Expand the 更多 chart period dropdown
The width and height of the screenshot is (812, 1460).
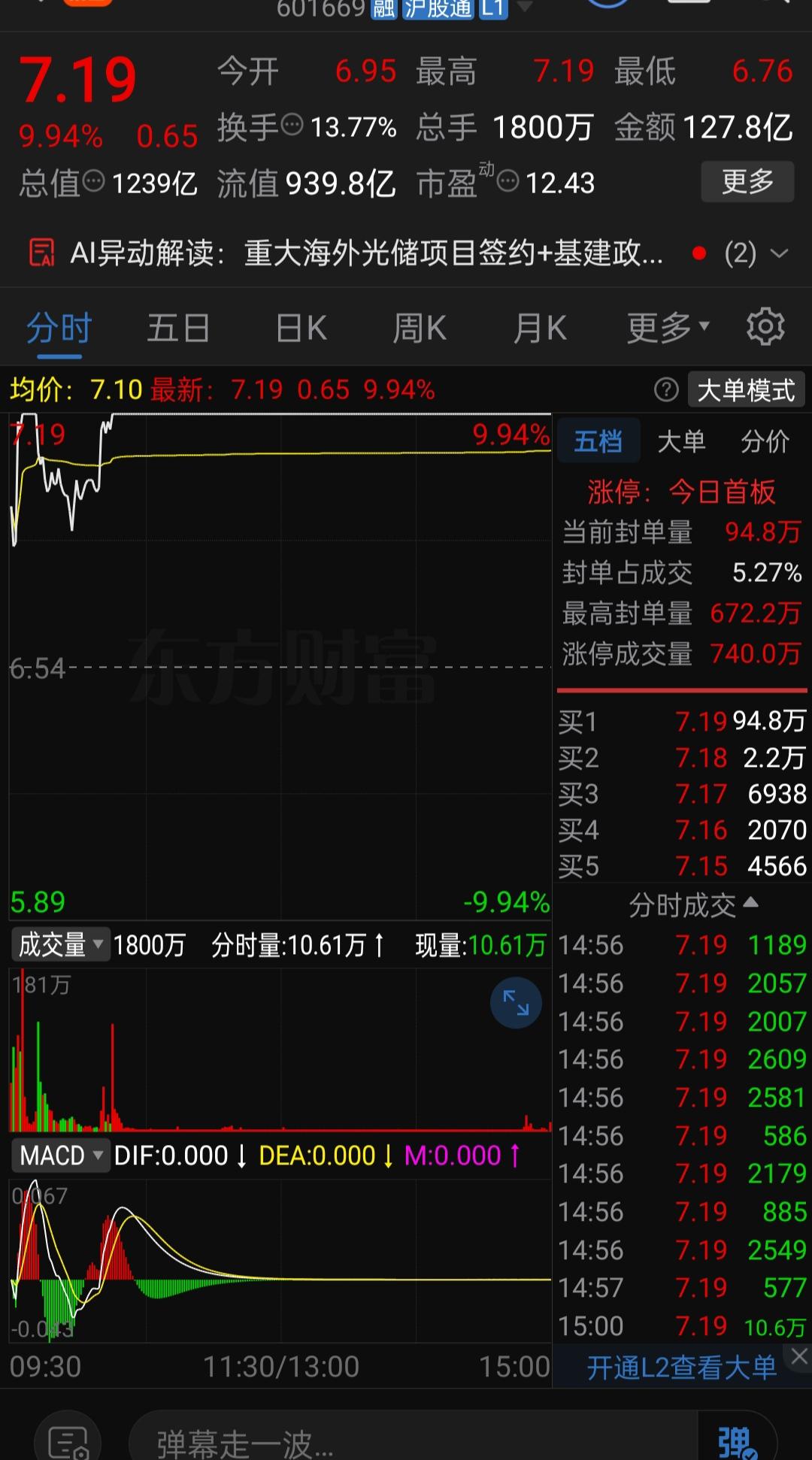click(x=666, y=327)
